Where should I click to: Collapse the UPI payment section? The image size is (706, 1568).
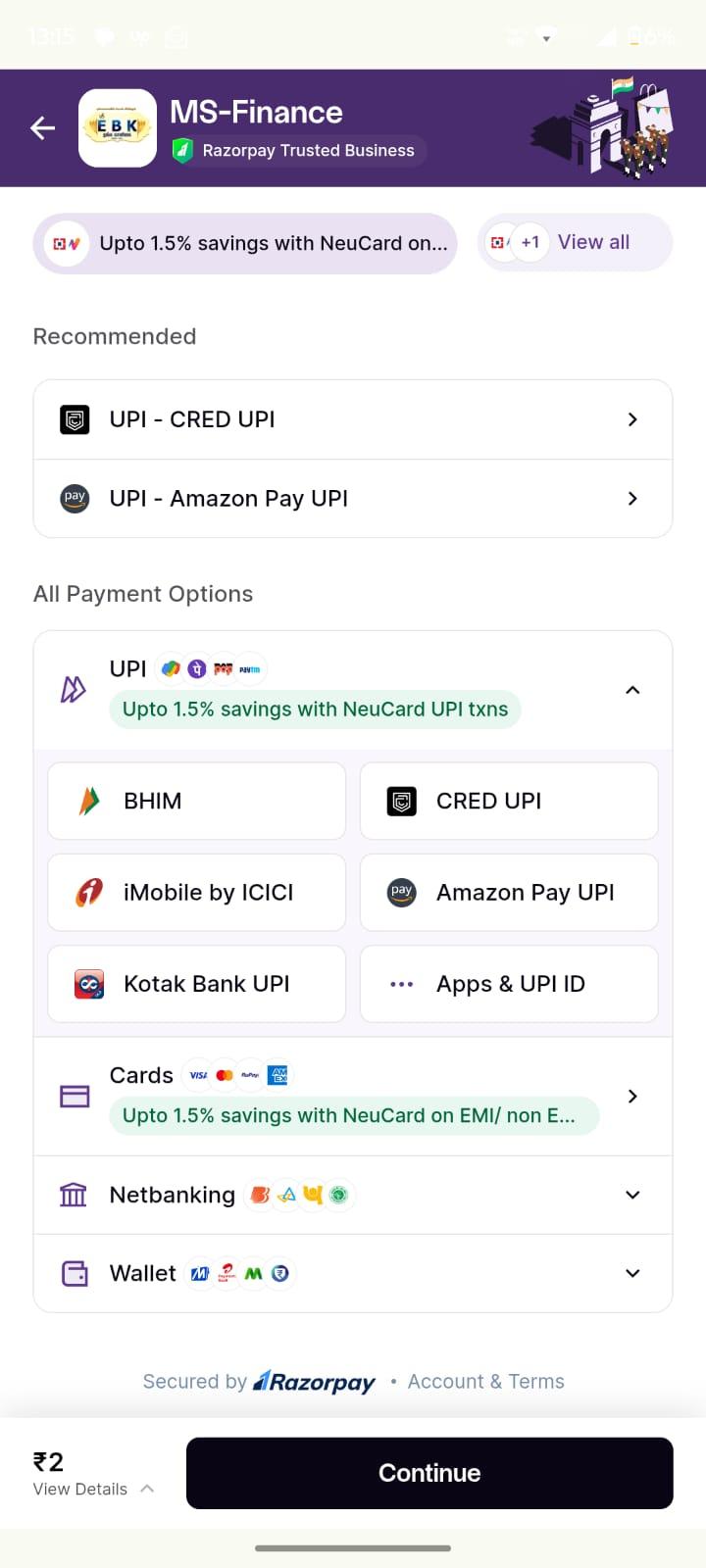point(632,690)
